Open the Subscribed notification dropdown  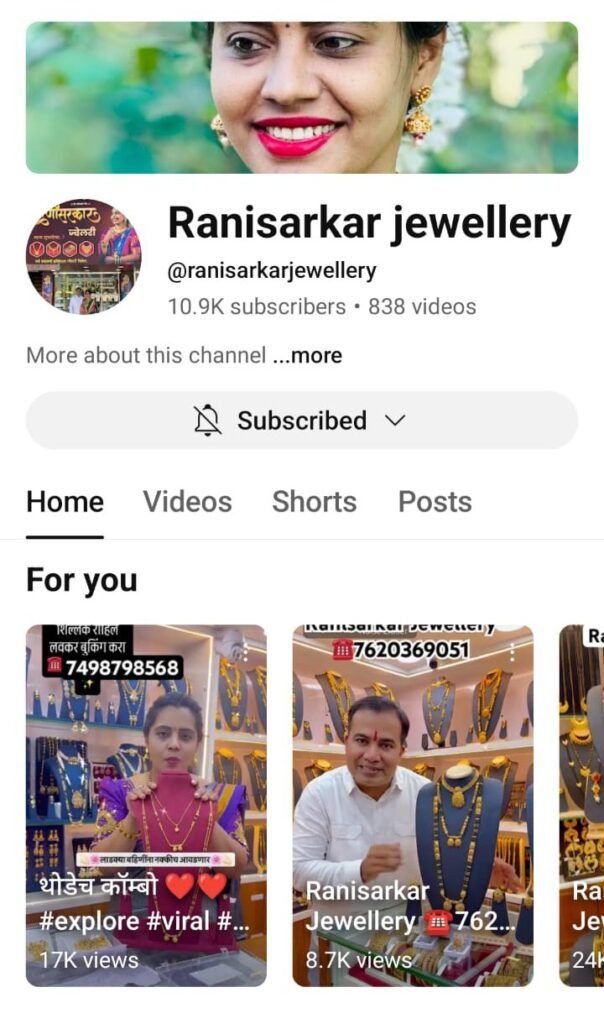(301, 420)
